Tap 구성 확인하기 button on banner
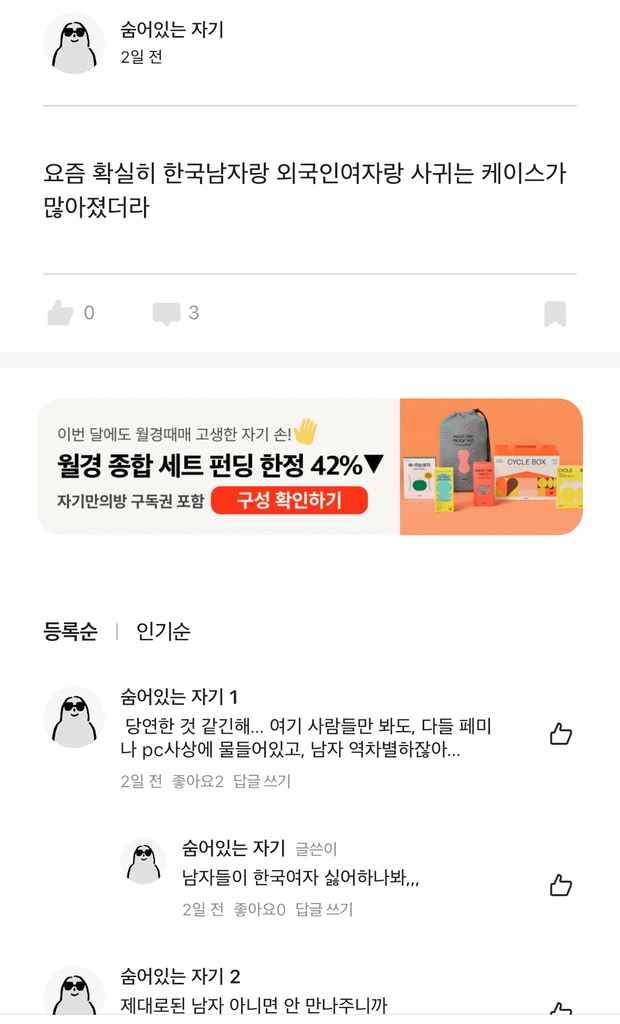The image size is (620, 1024). pos(289,500)
